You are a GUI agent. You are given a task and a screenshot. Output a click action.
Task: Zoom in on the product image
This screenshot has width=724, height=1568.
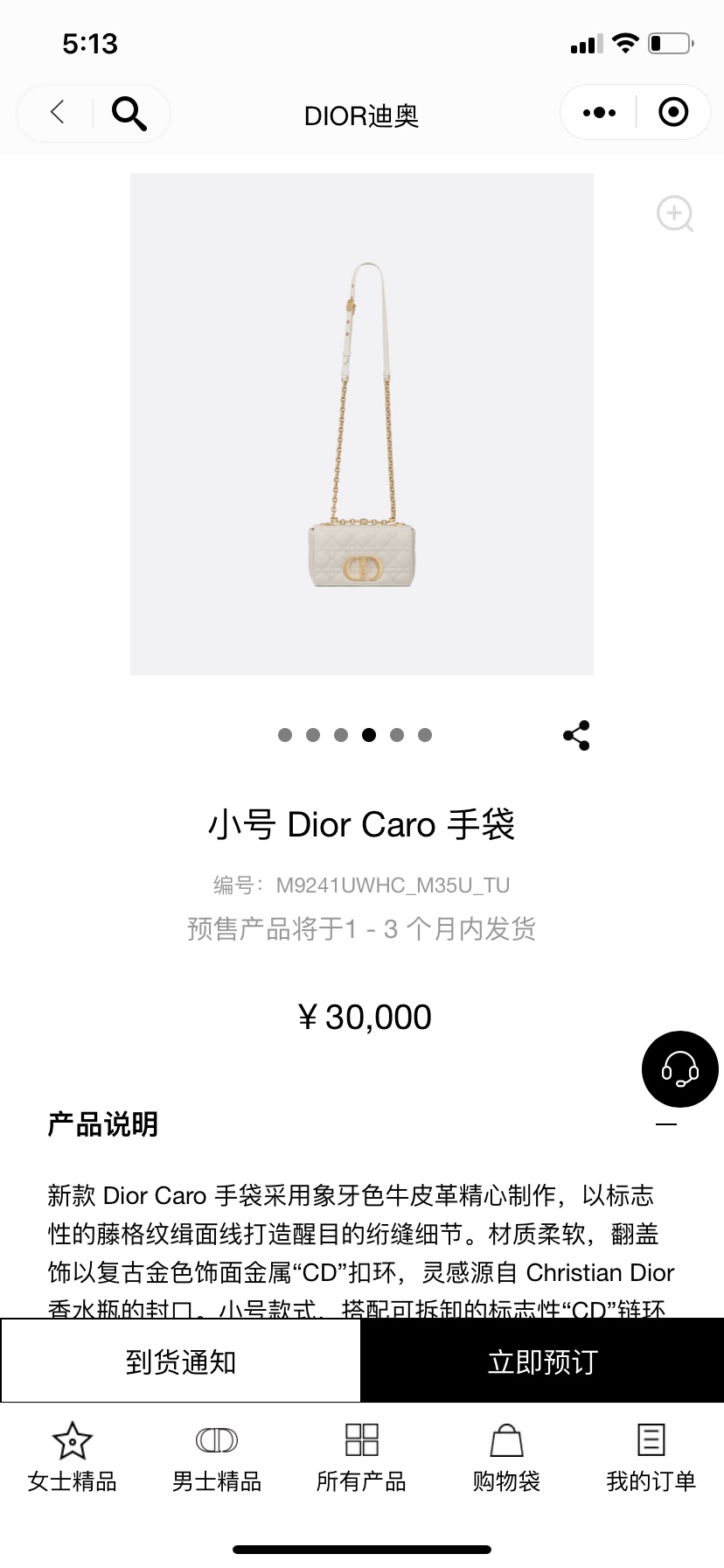675,214
